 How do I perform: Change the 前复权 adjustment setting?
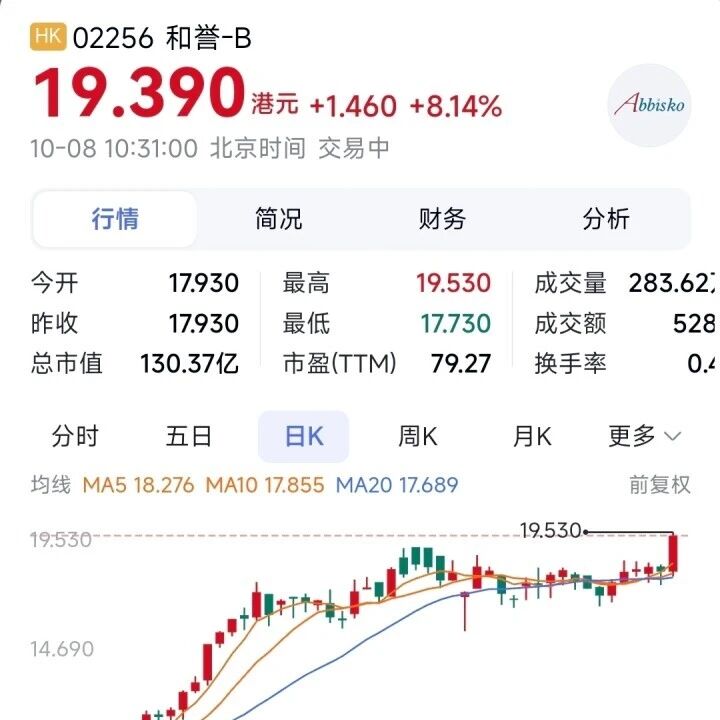click(659, 485)
